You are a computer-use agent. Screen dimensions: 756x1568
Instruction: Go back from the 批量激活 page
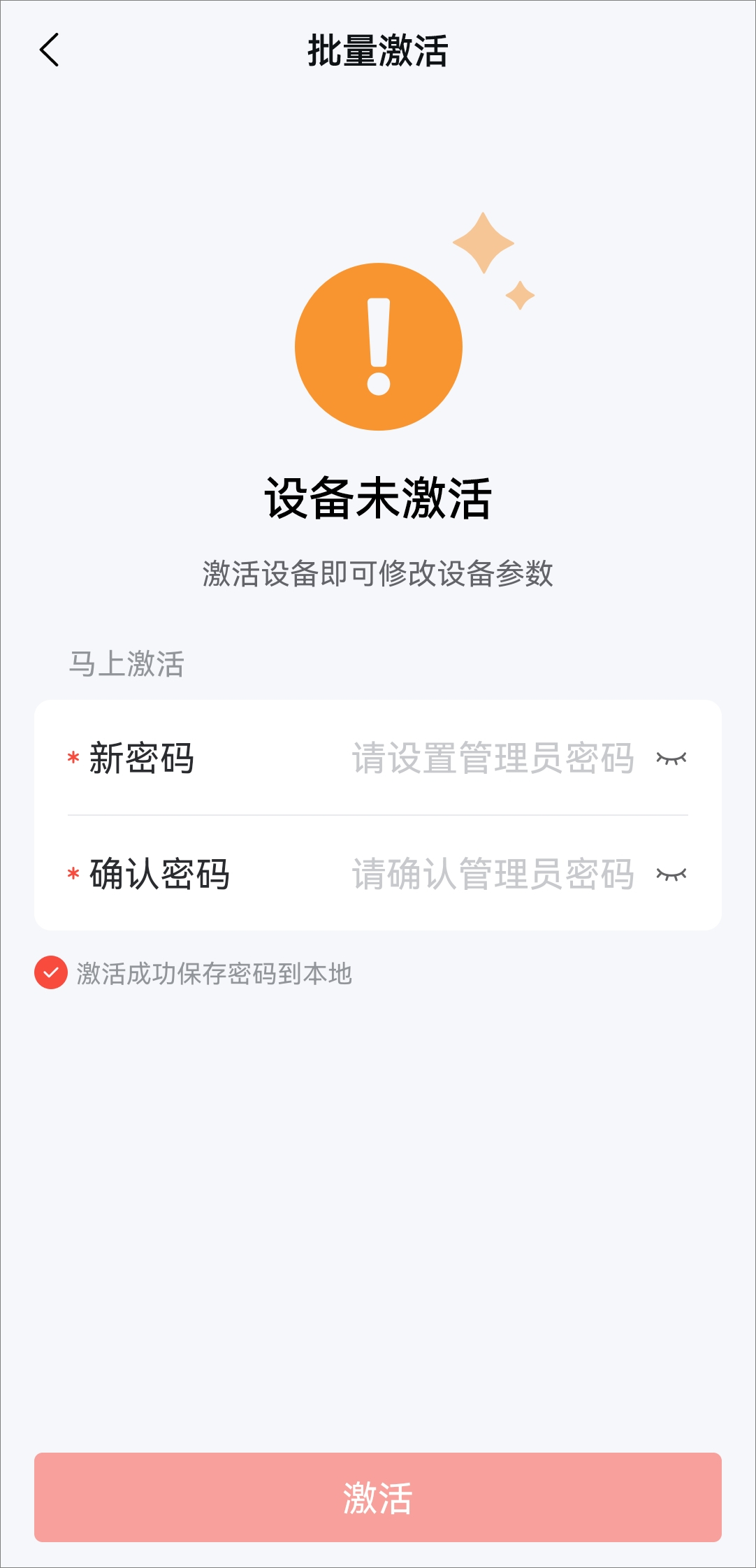[50, 50]
